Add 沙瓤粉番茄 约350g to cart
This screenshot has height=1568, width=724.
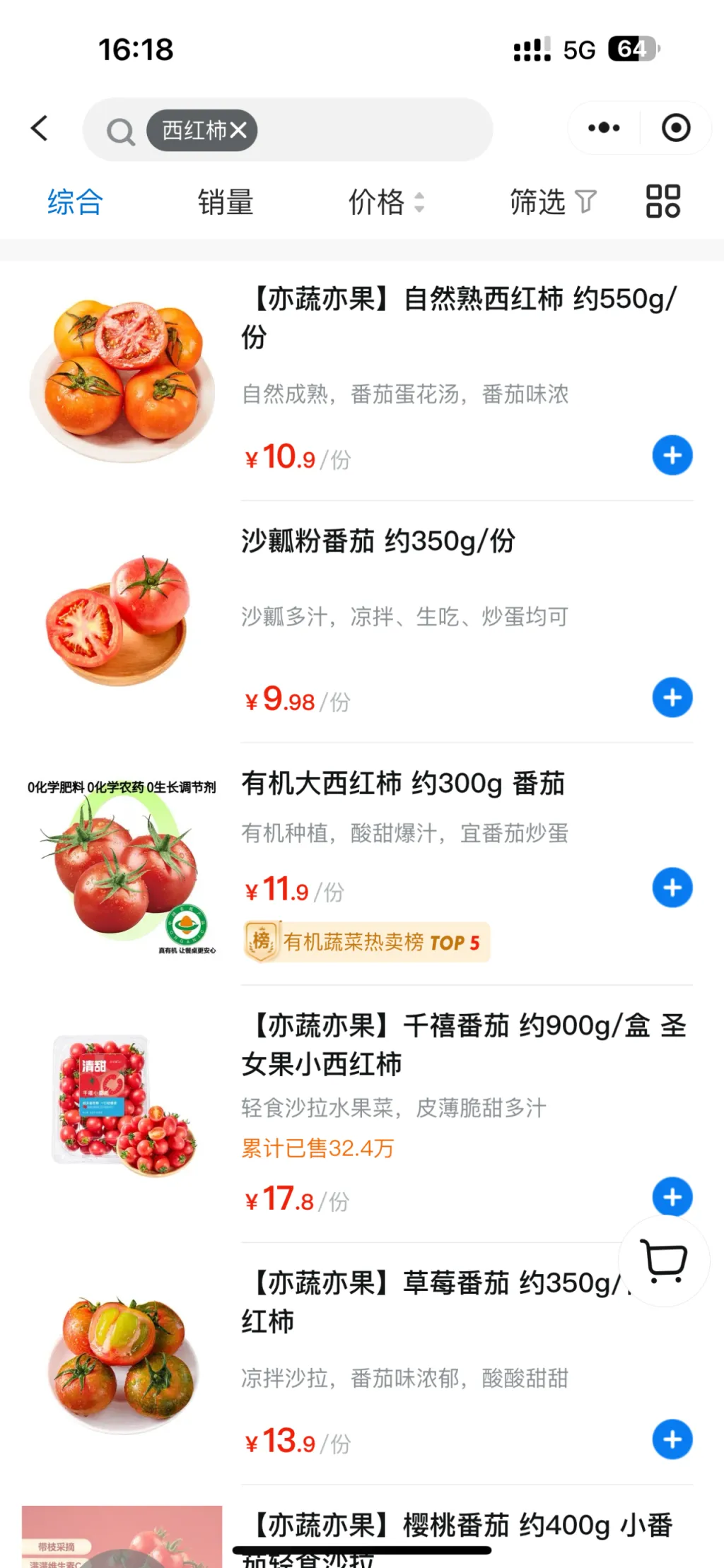point(672,698)
